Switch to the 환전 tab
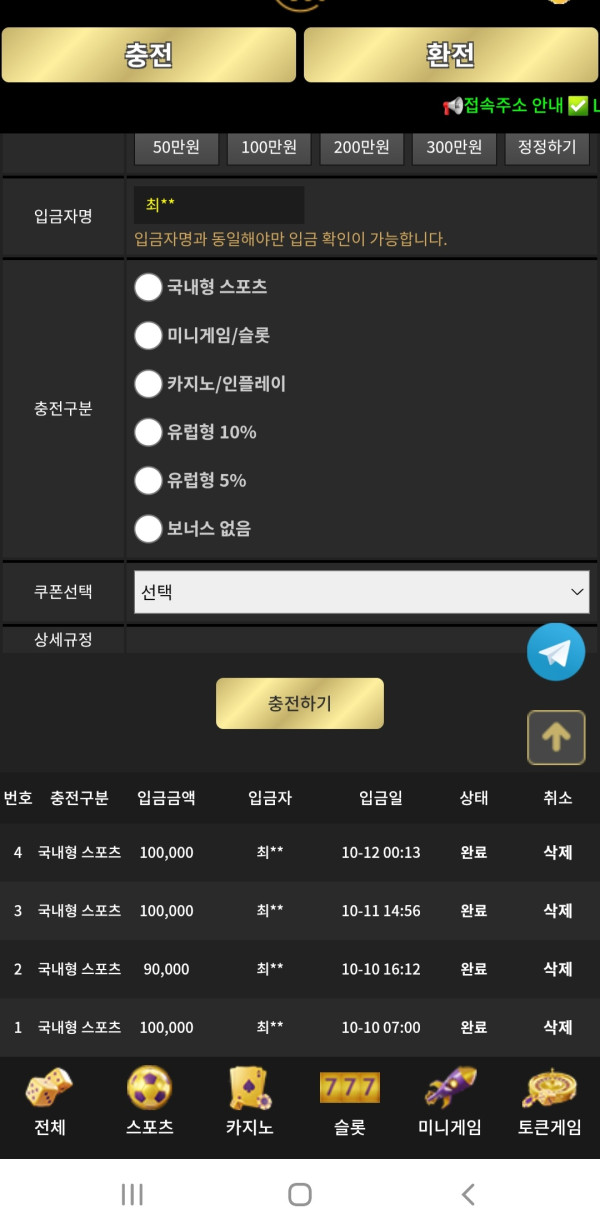The height and width of the screenshot is (1229, 600). 450,55
